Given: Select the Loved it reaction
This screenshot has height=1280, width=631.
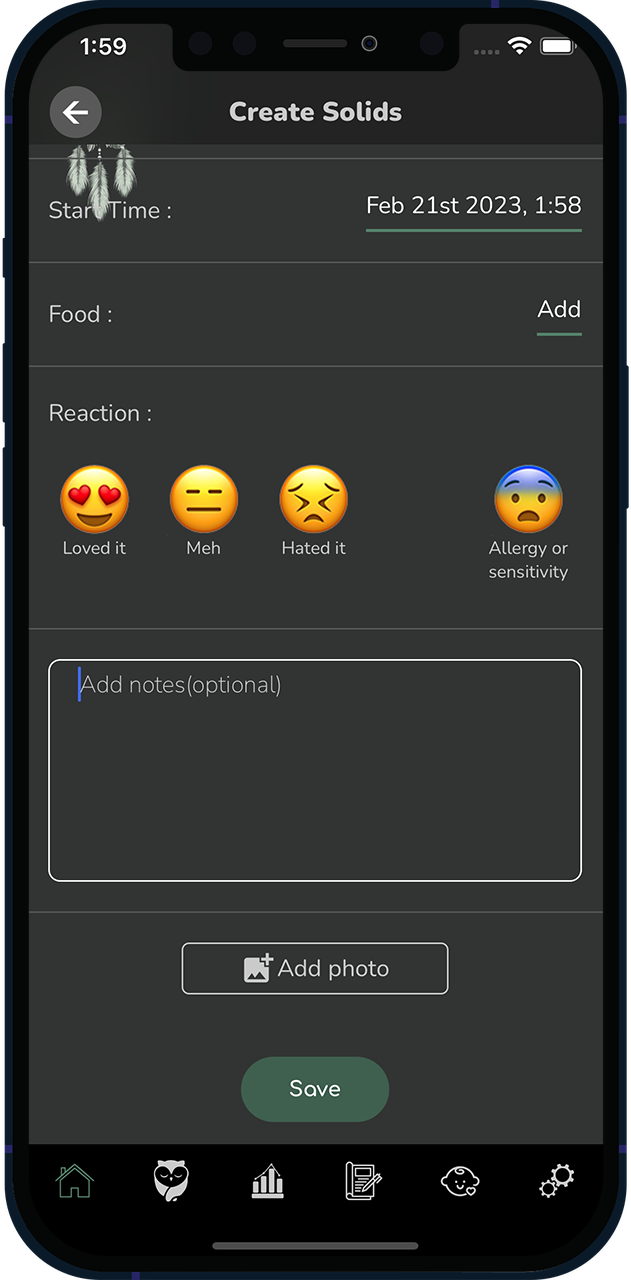Looking at the screenshot, I should pyautogui.click(x=95, y=500).
